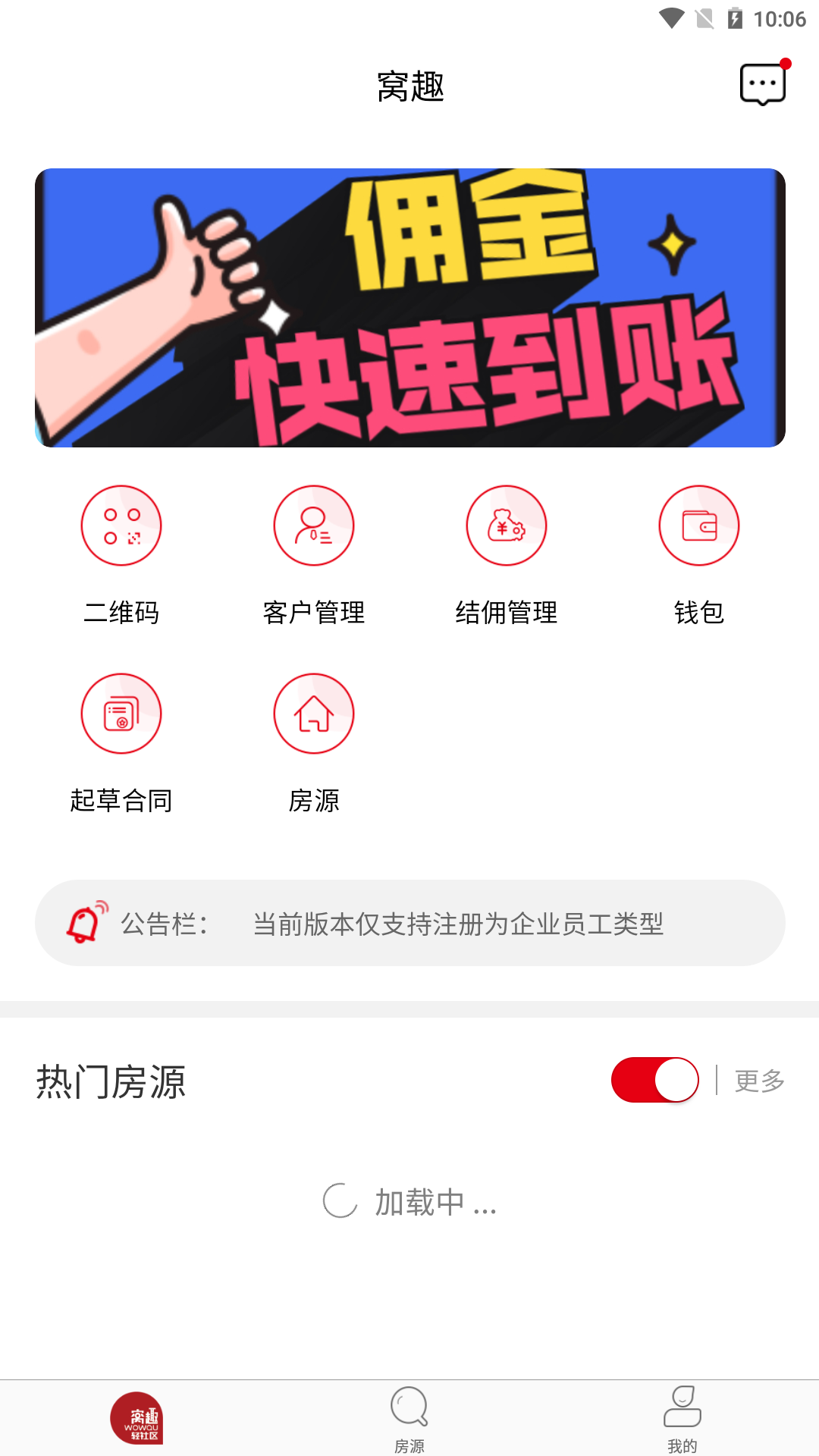Open the 佣金快速到账 banner
Image resolution: width=819 pixels, height=1456 pixels.
click(409, 307)
